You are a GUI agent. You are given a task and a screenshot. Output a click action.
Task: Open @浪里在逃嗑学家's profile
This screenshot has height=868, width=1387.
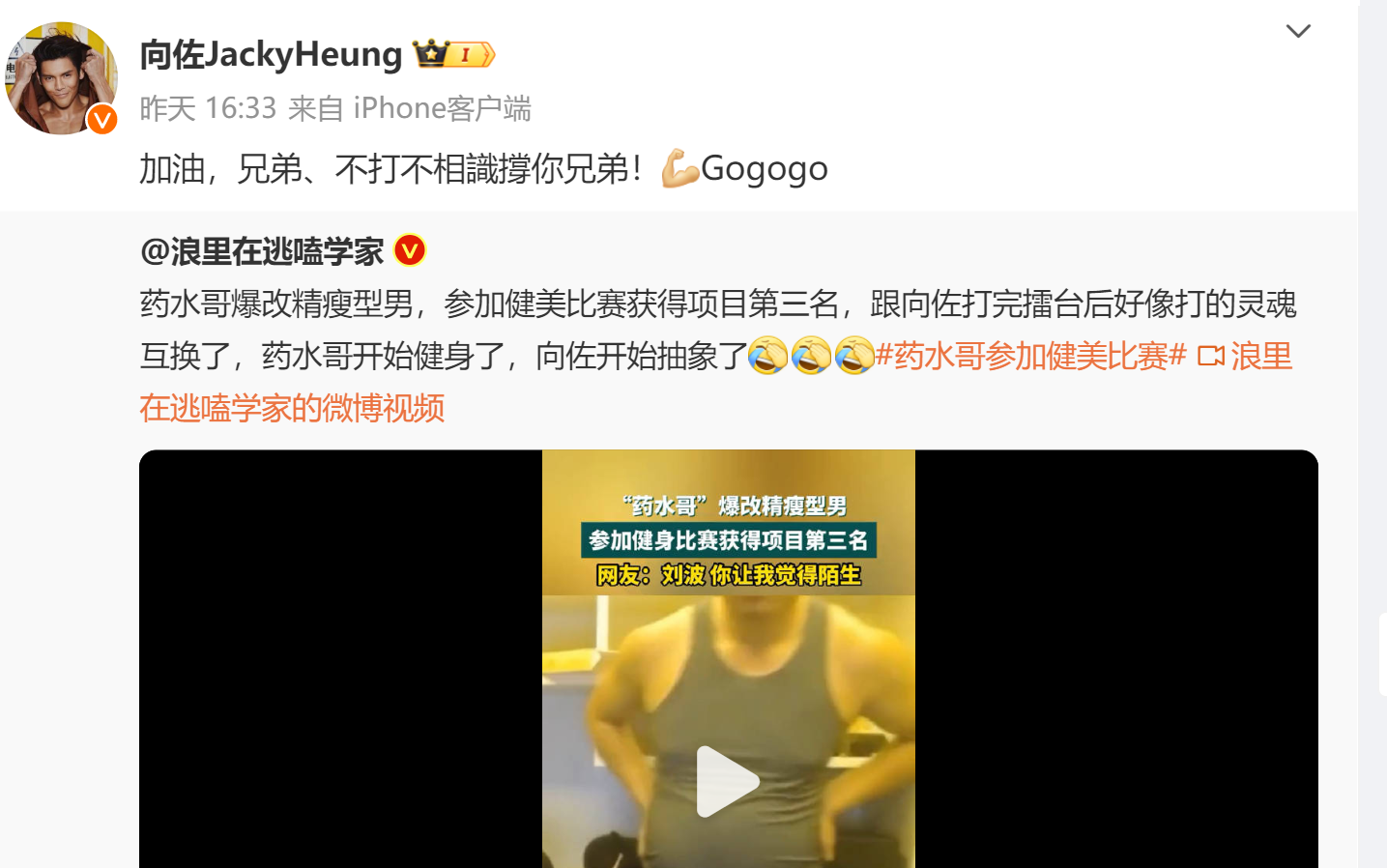pos(262,251)
